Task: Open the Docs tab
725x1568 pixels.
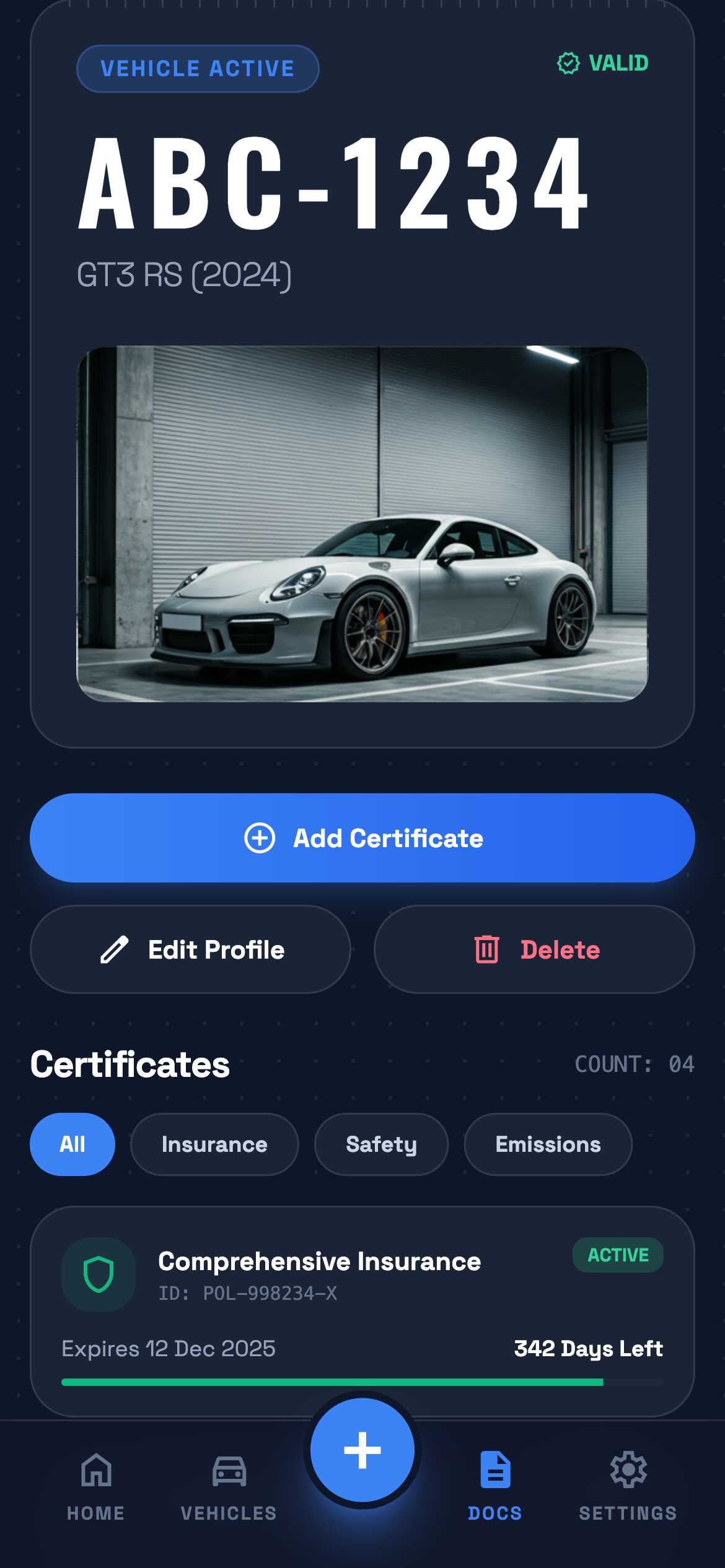Action: click(495, 1485)
